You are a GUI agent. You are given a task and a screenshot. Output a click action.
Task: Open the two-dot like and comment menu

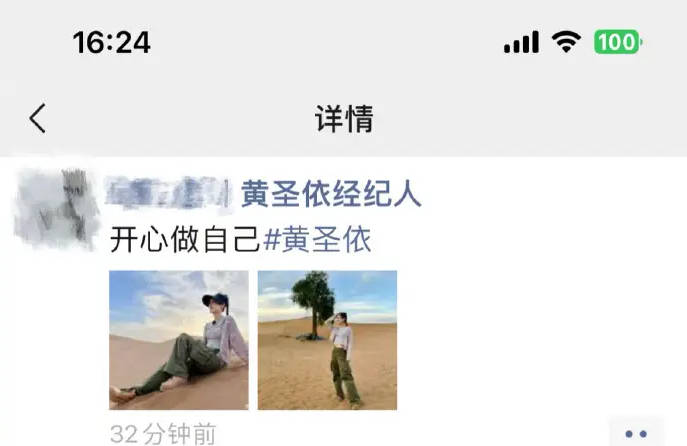coord(635,432)
